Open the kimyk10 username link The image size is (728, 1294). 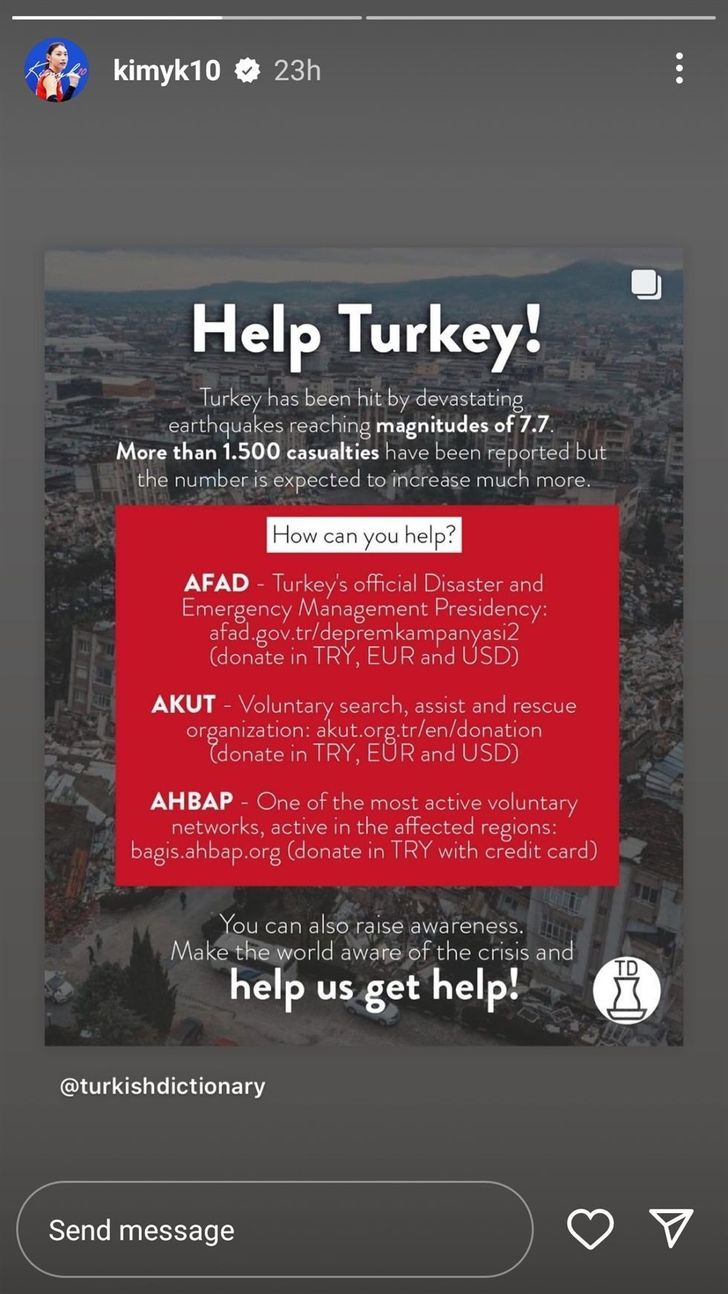pyautogui.click(x=167, y=71)
